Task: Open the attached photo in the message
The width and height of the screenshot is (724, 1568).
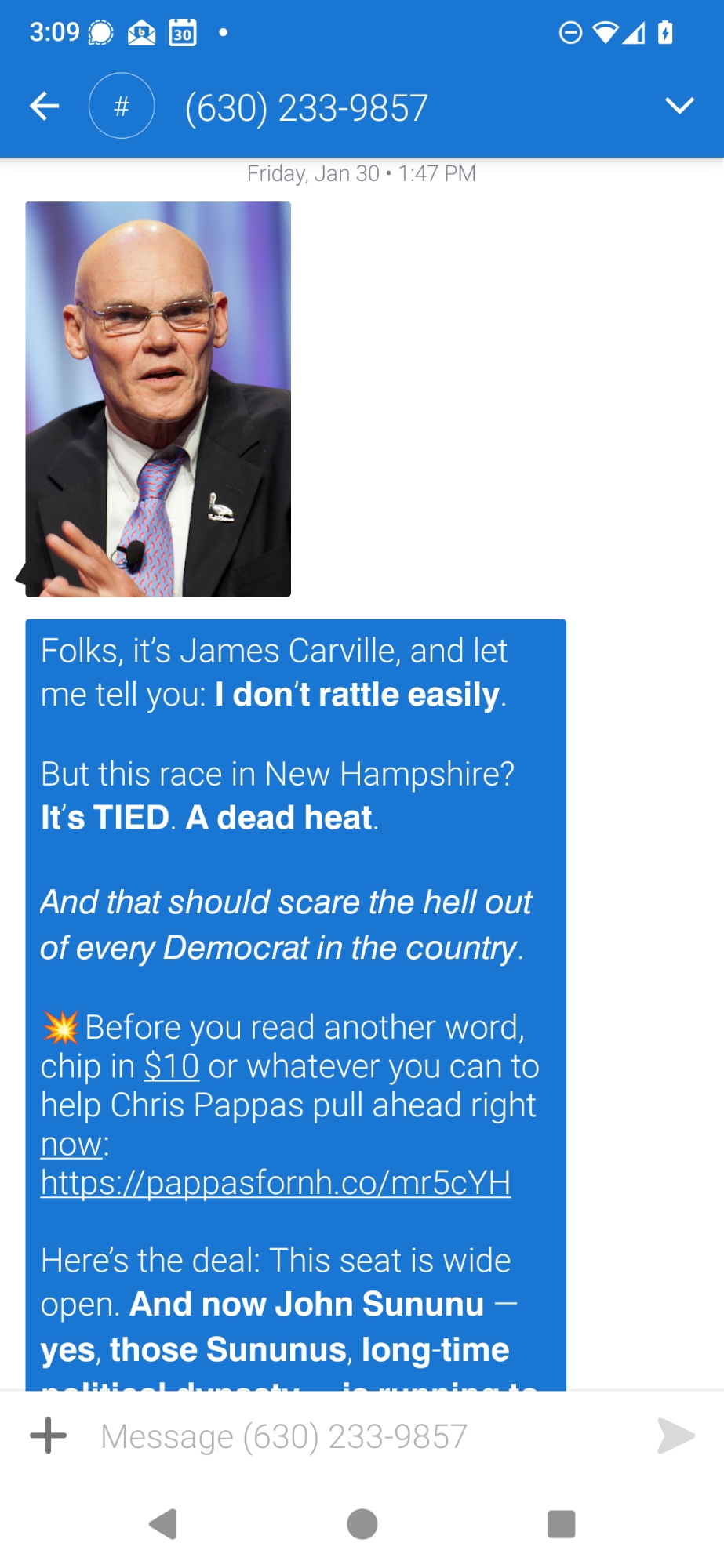Action: [x=158, y=399]
